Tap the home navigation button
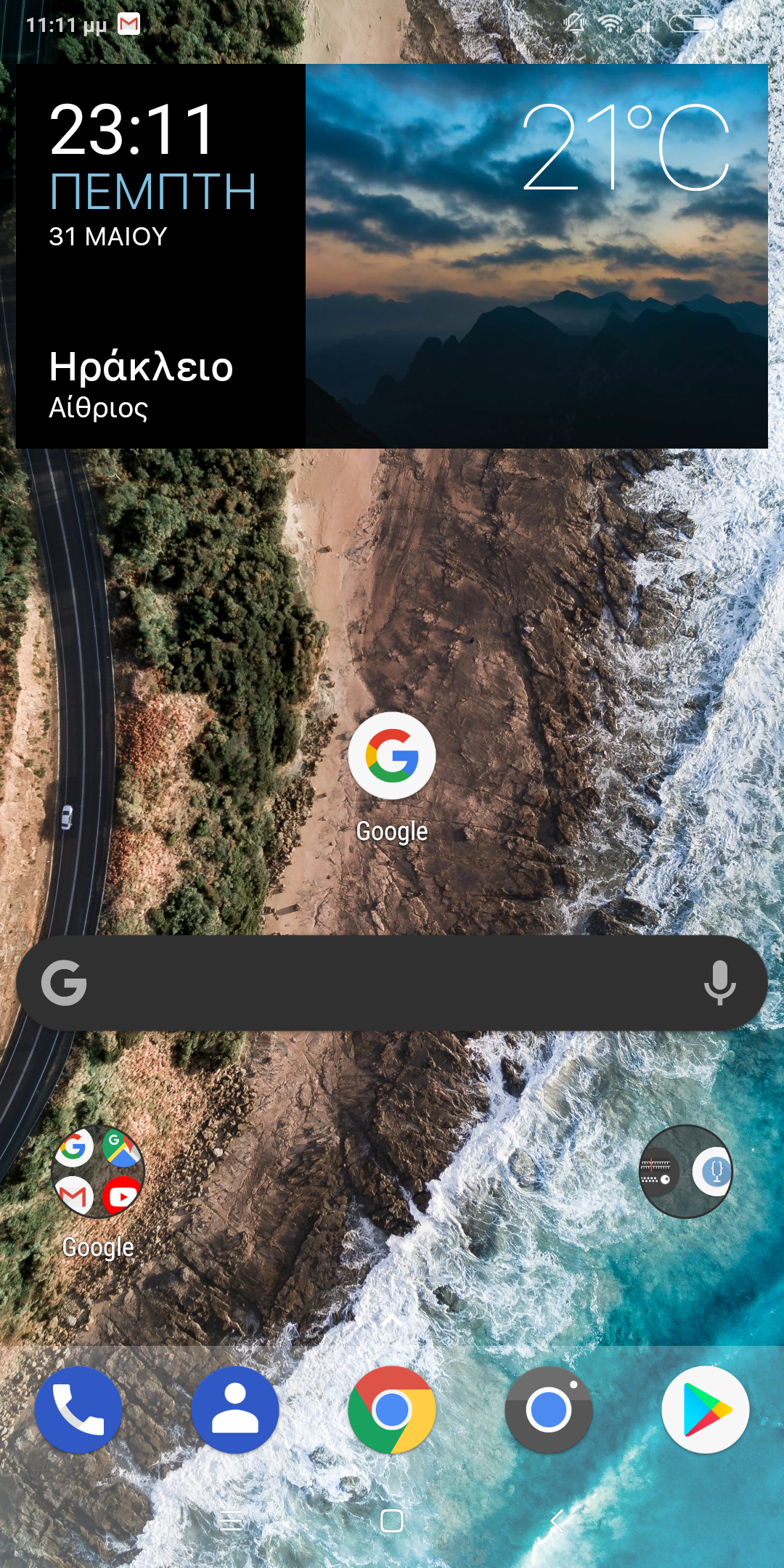 (x=392, y=1520)
